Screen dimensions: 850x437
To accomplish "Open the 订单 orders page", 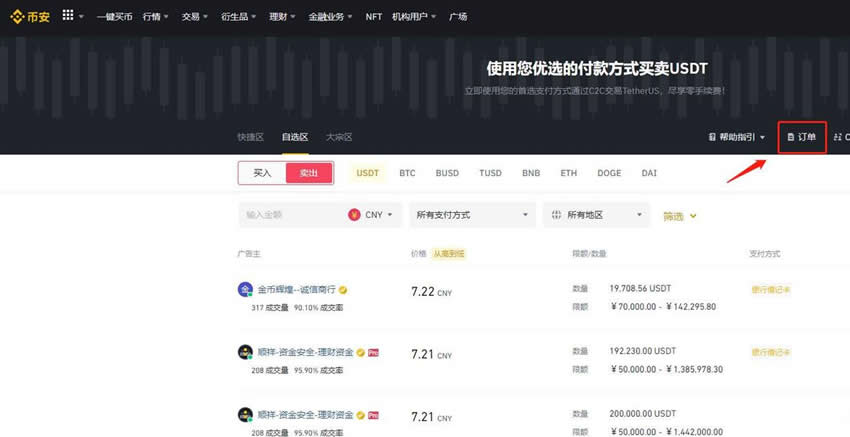I will (x=802, y=136).
